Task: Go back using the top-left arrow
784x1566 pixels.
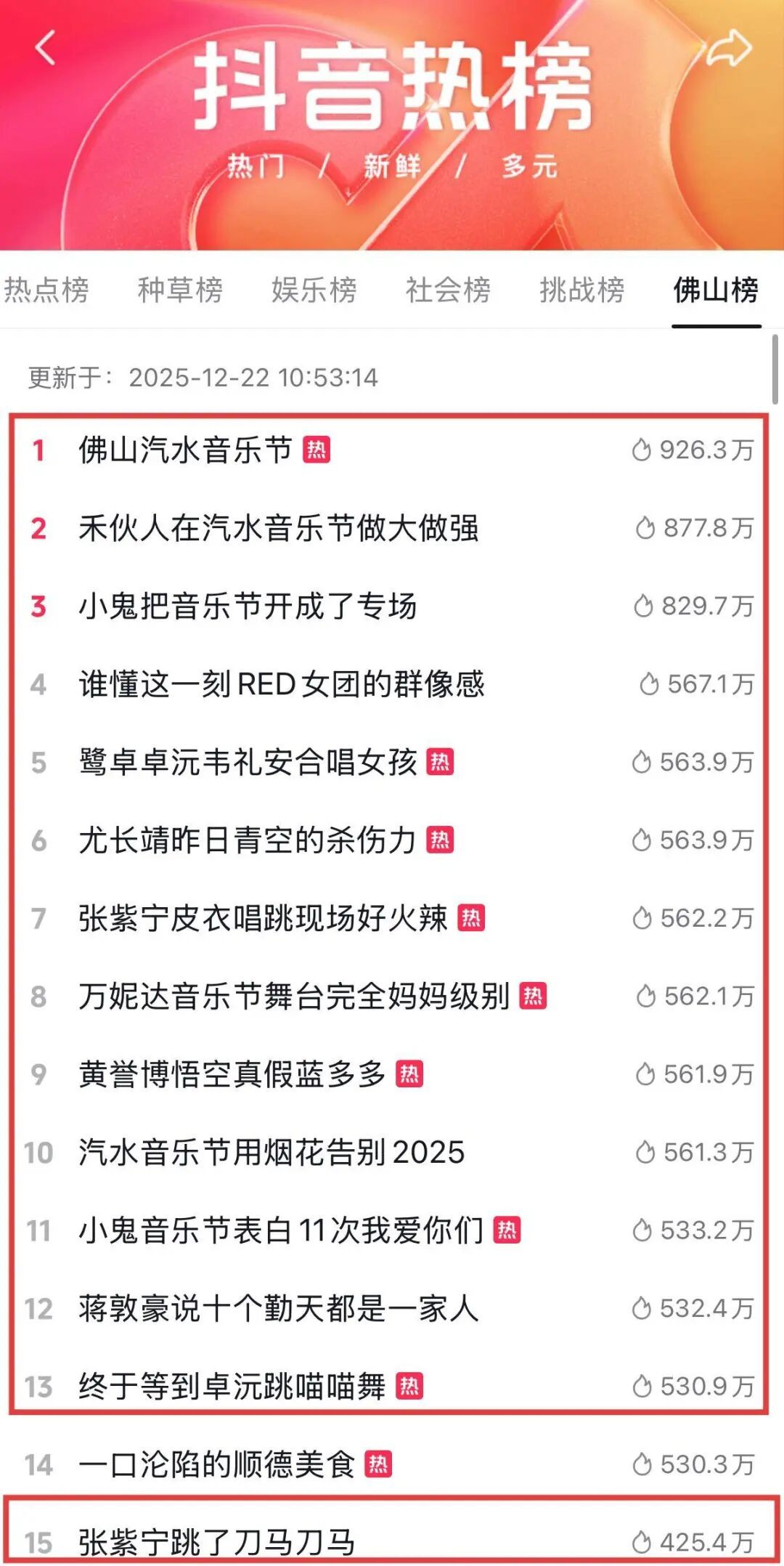Action: point(45,49)
